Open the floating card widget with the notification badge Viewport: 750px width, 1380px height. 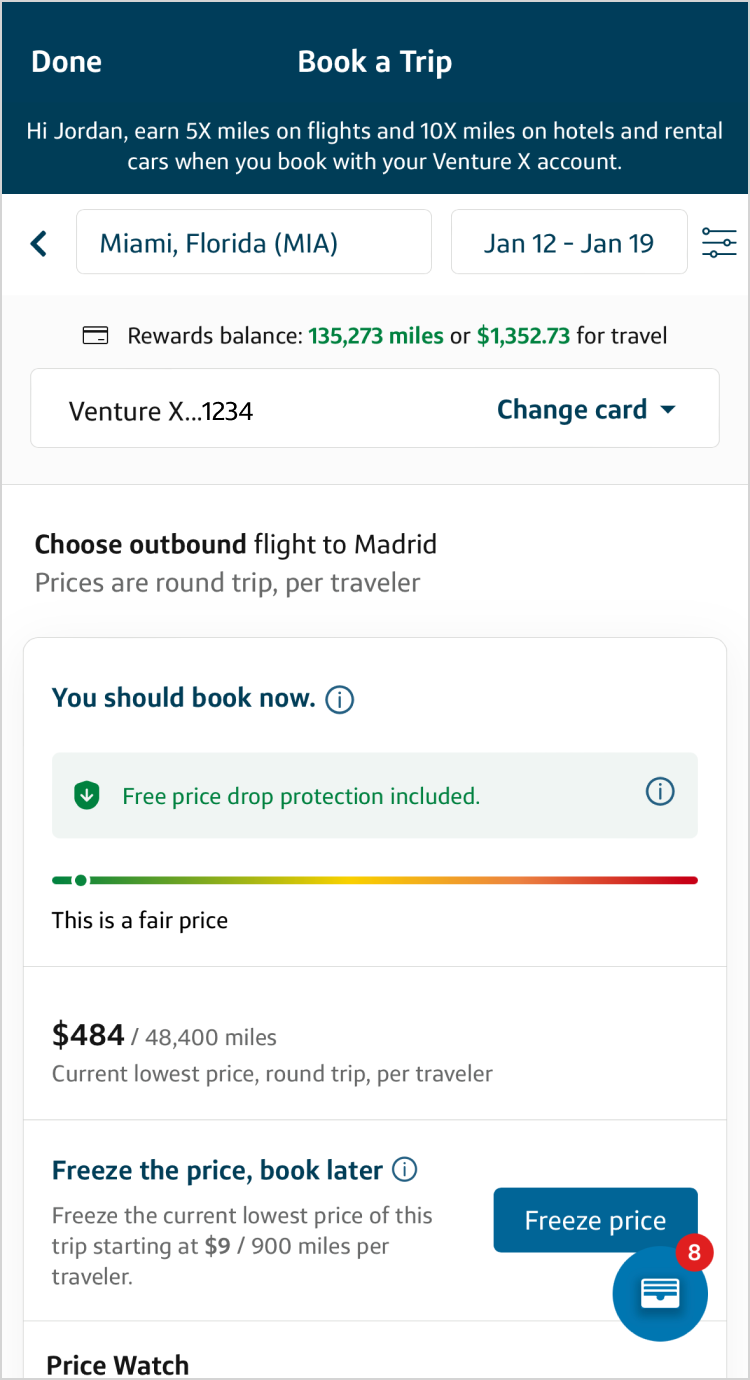pos(660,1294)
